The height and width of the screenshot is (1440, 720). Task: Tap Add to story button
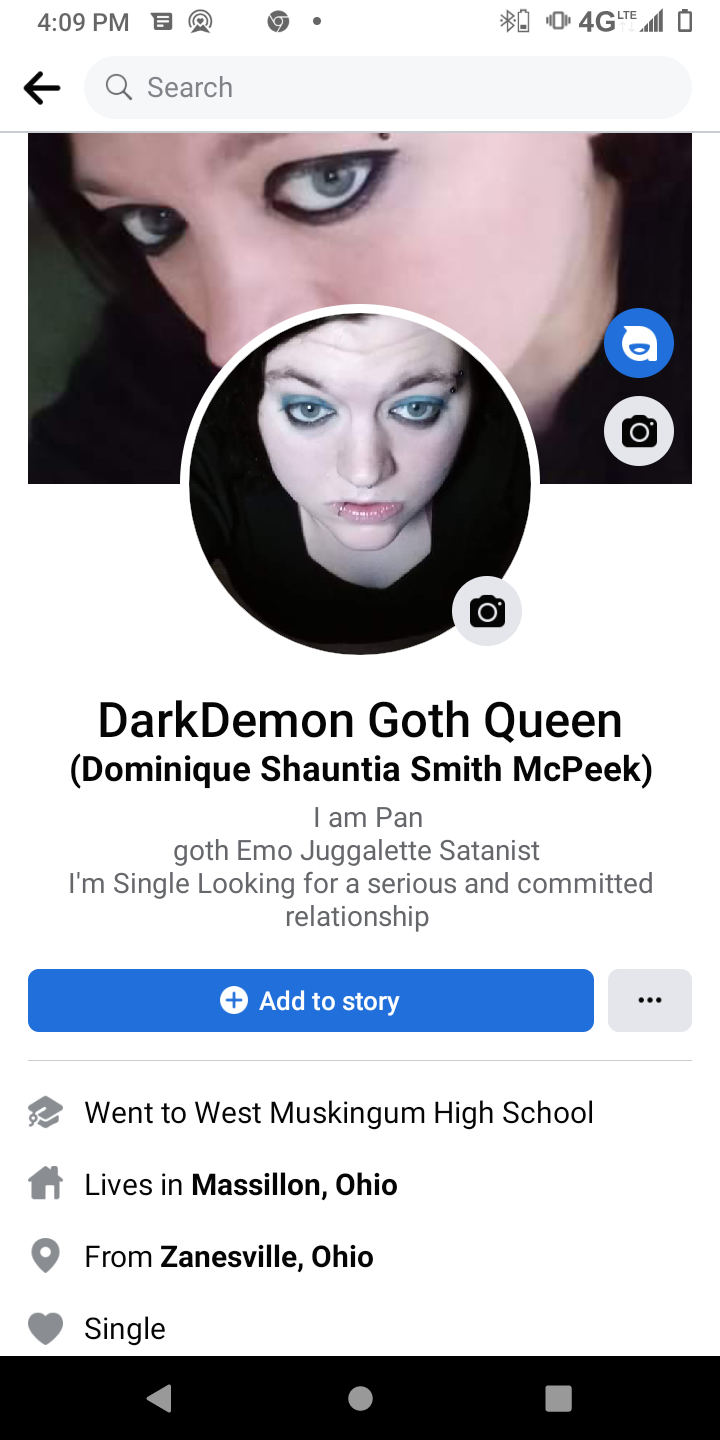tap(311, 1000)
